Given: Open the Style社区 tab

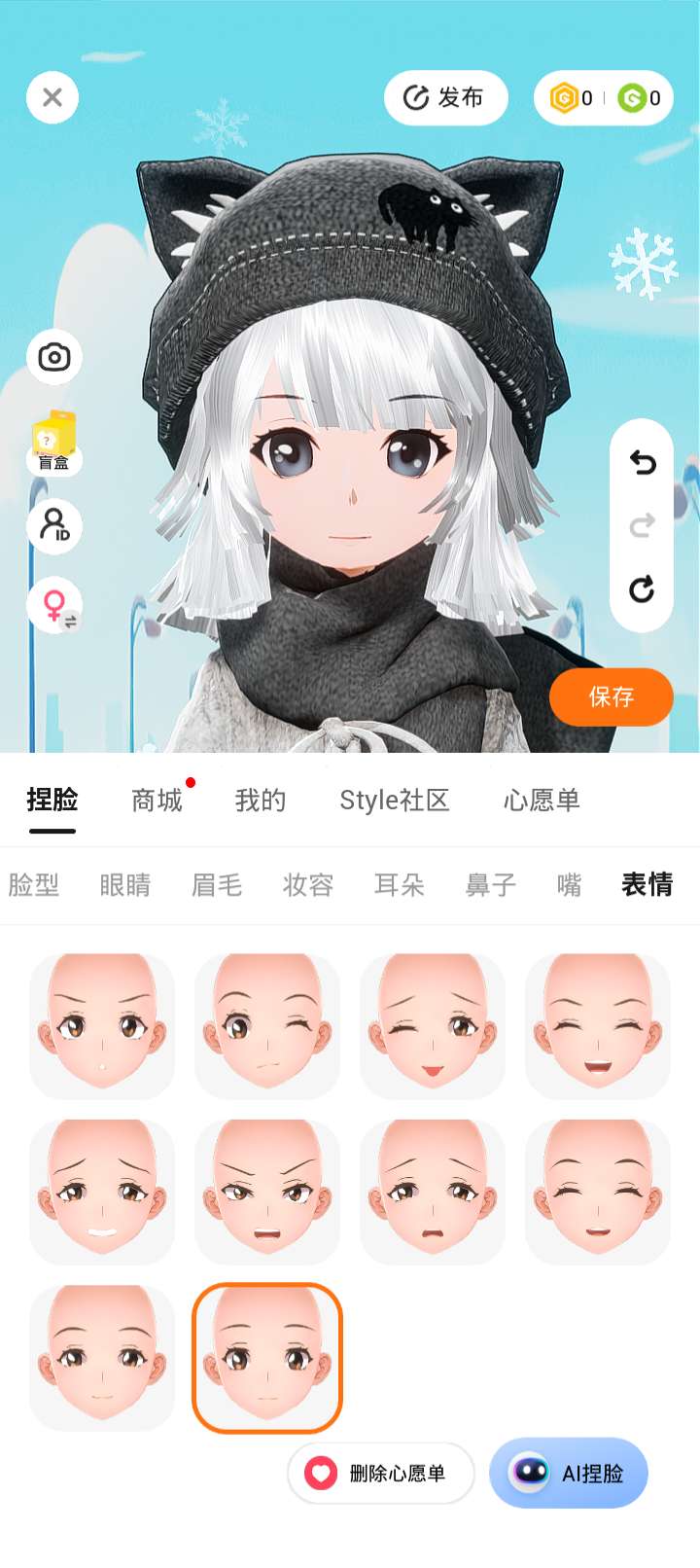Looking at the screenshot, I should (394, 801).
